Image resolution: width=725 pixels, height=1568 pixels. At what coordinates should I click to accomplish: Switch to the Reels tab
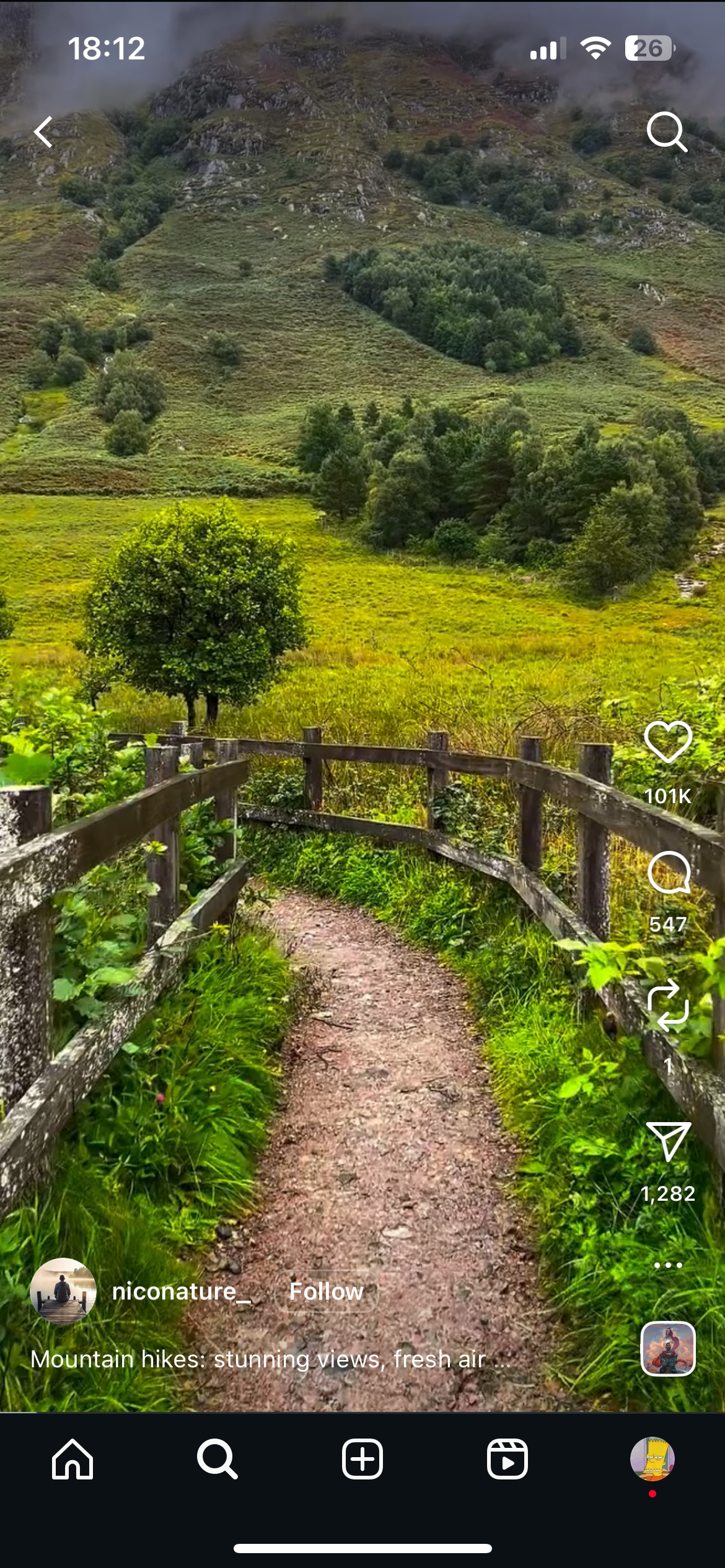point(507,1459)
